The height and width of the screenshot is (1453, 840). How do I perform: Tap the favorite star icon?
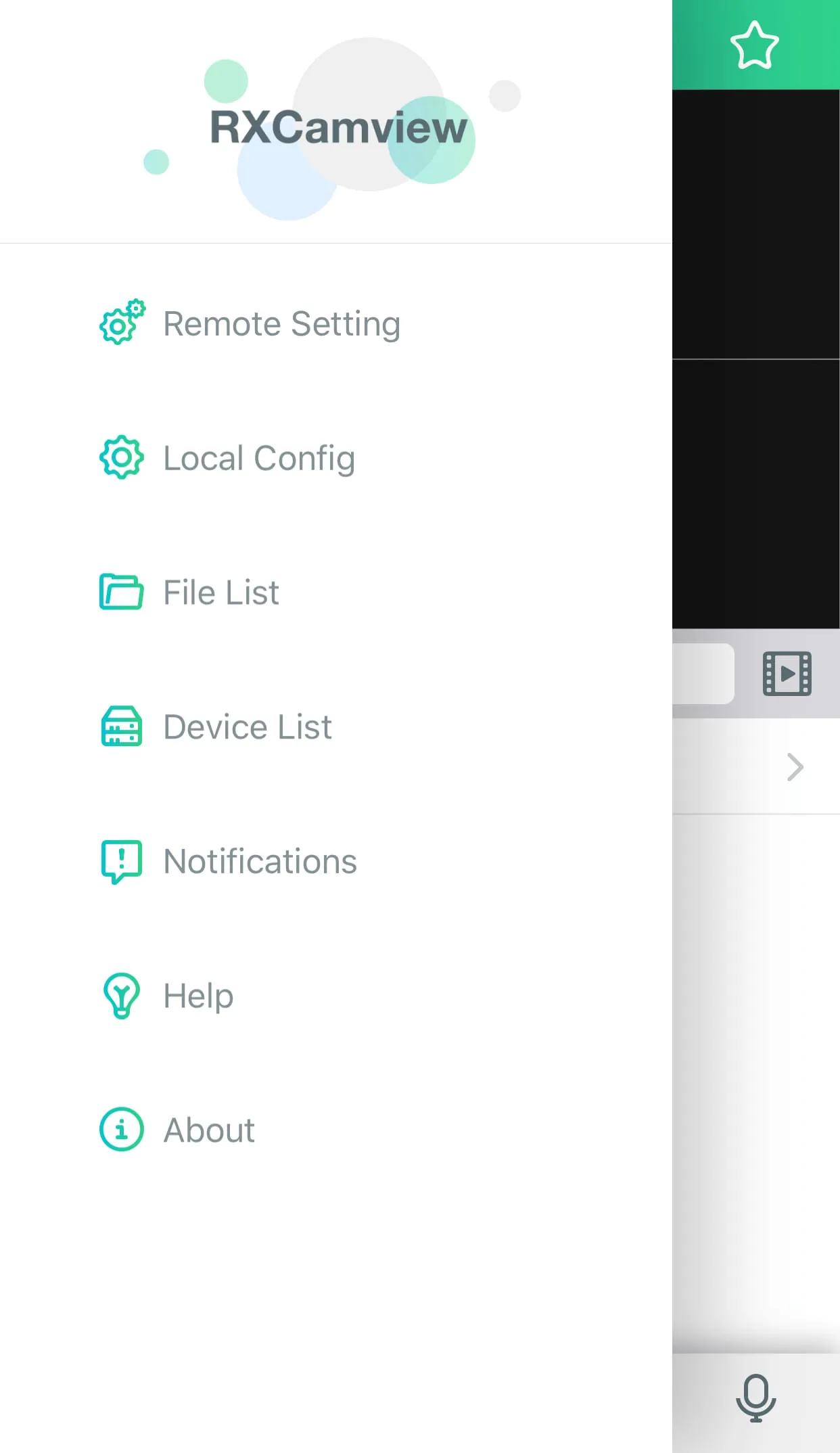[755, 45]
